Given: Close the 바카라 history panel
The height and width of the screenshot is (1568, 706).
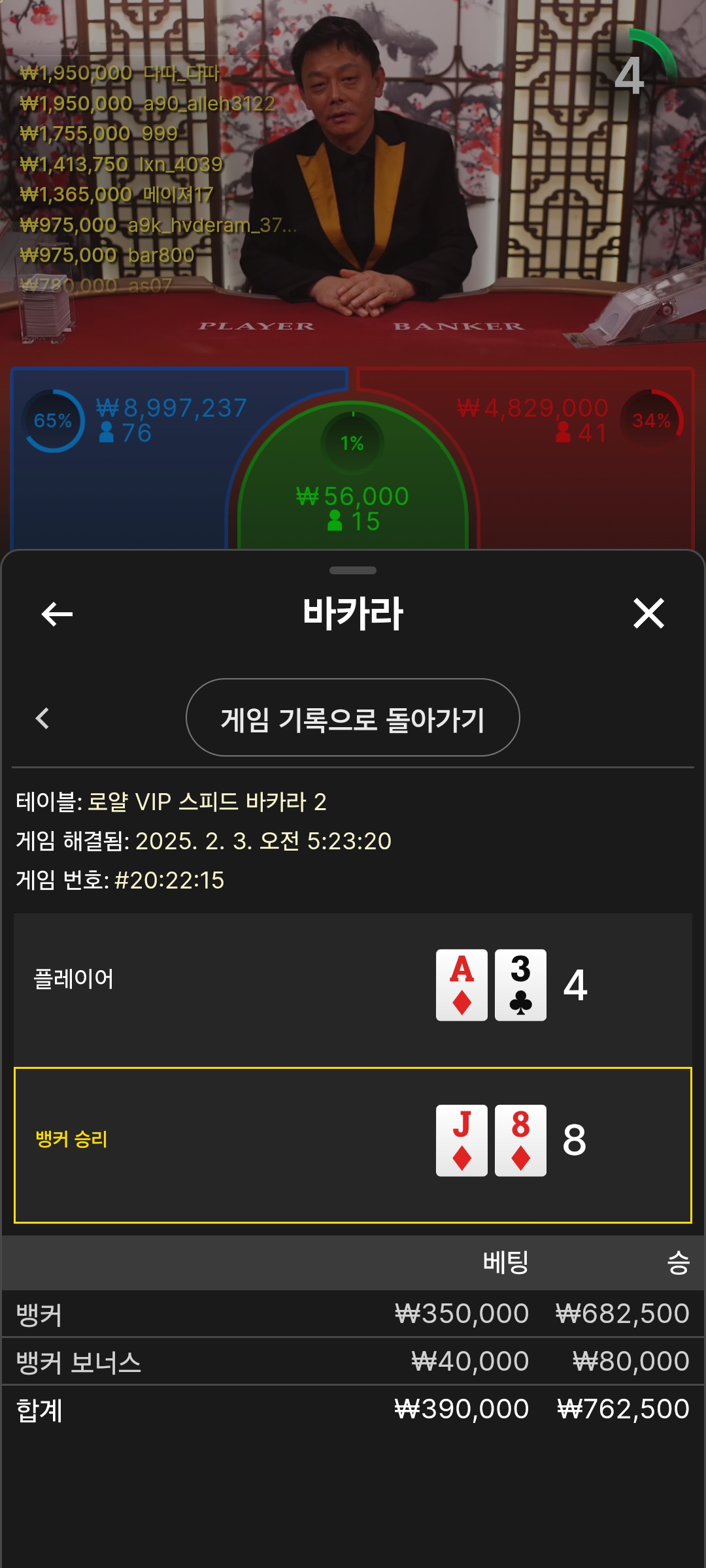Looking at the screenshot, I should point(648,613).
